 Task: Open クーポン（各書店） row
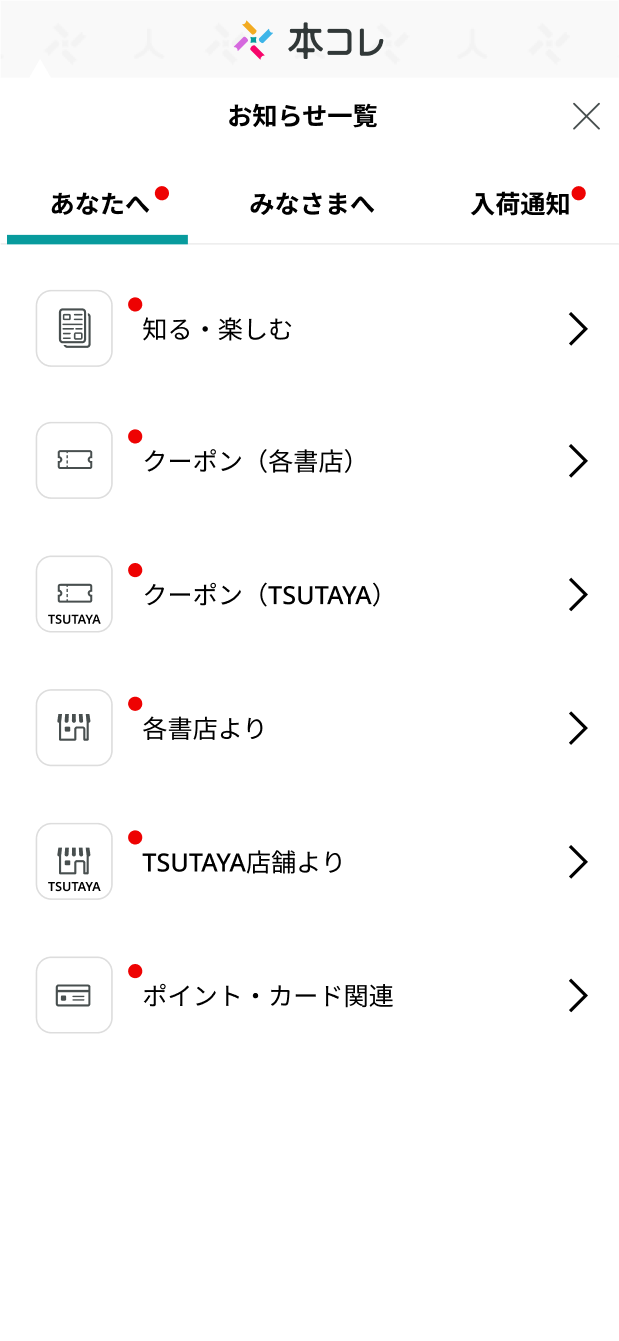(312, 461)
